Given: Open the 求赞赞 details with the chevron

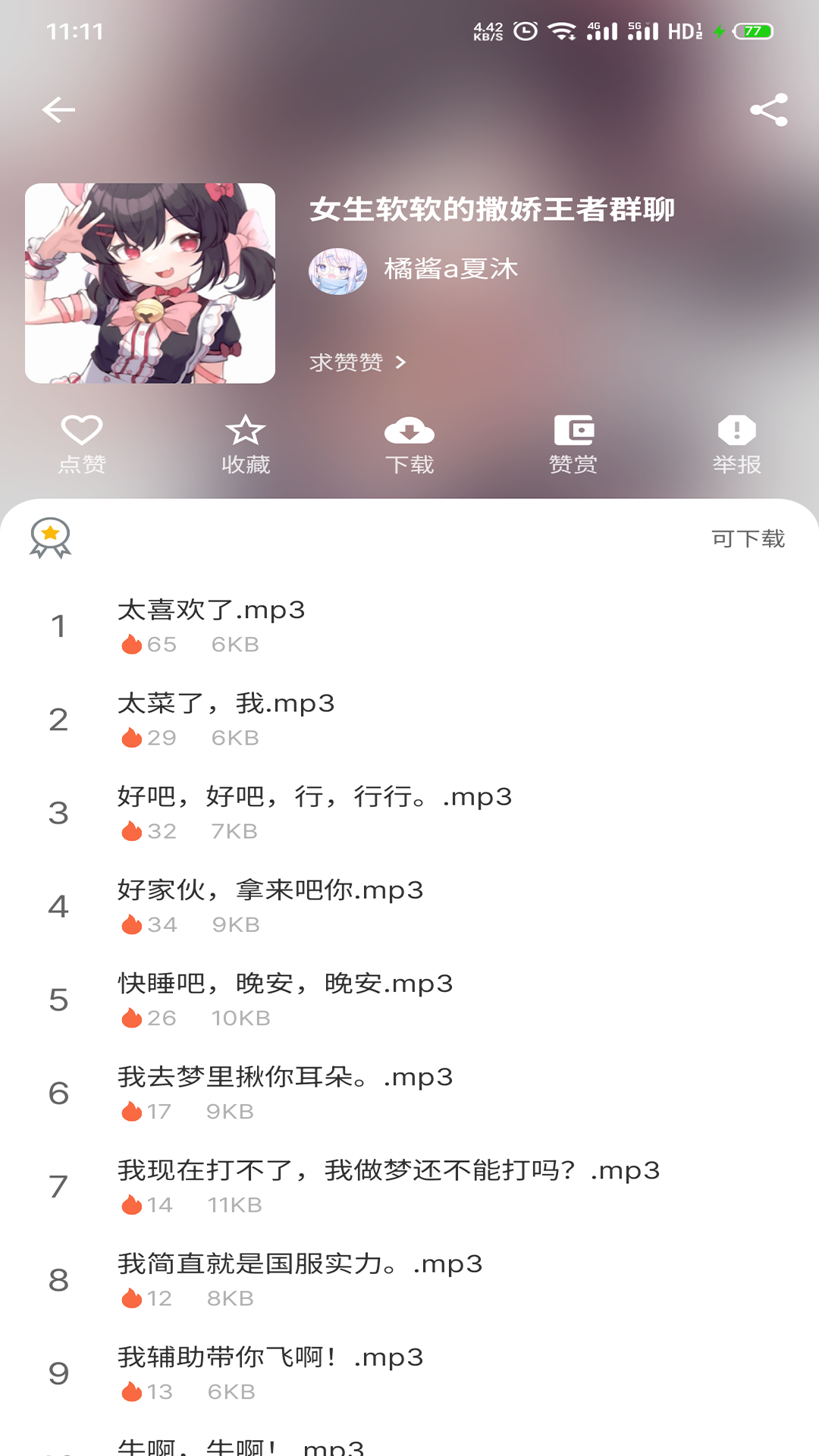Looking at the screenshot, I should (x=356, y=363).
